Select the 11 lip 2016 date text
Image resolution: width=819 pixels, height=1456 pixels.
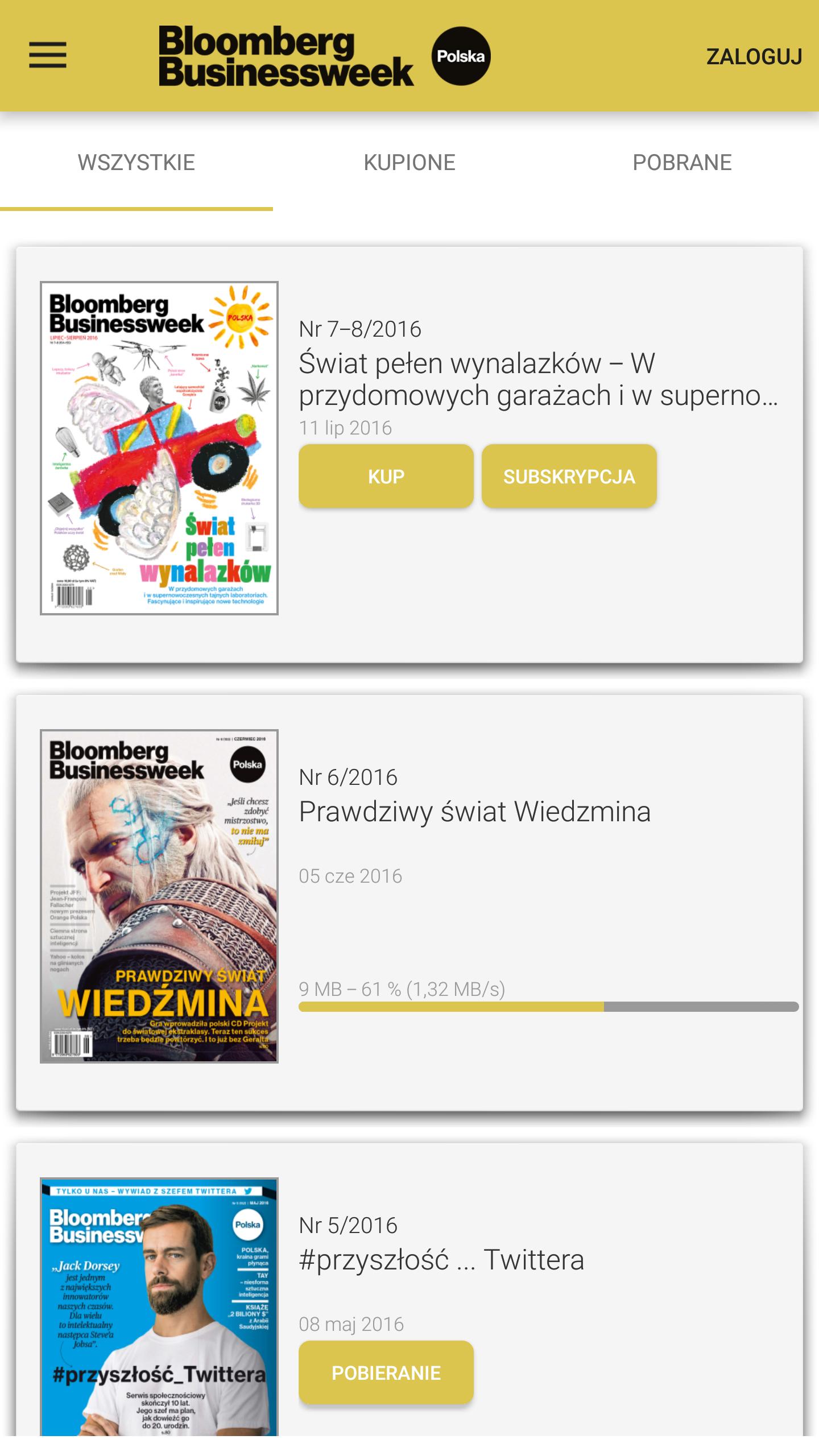(x=345, y=428)
